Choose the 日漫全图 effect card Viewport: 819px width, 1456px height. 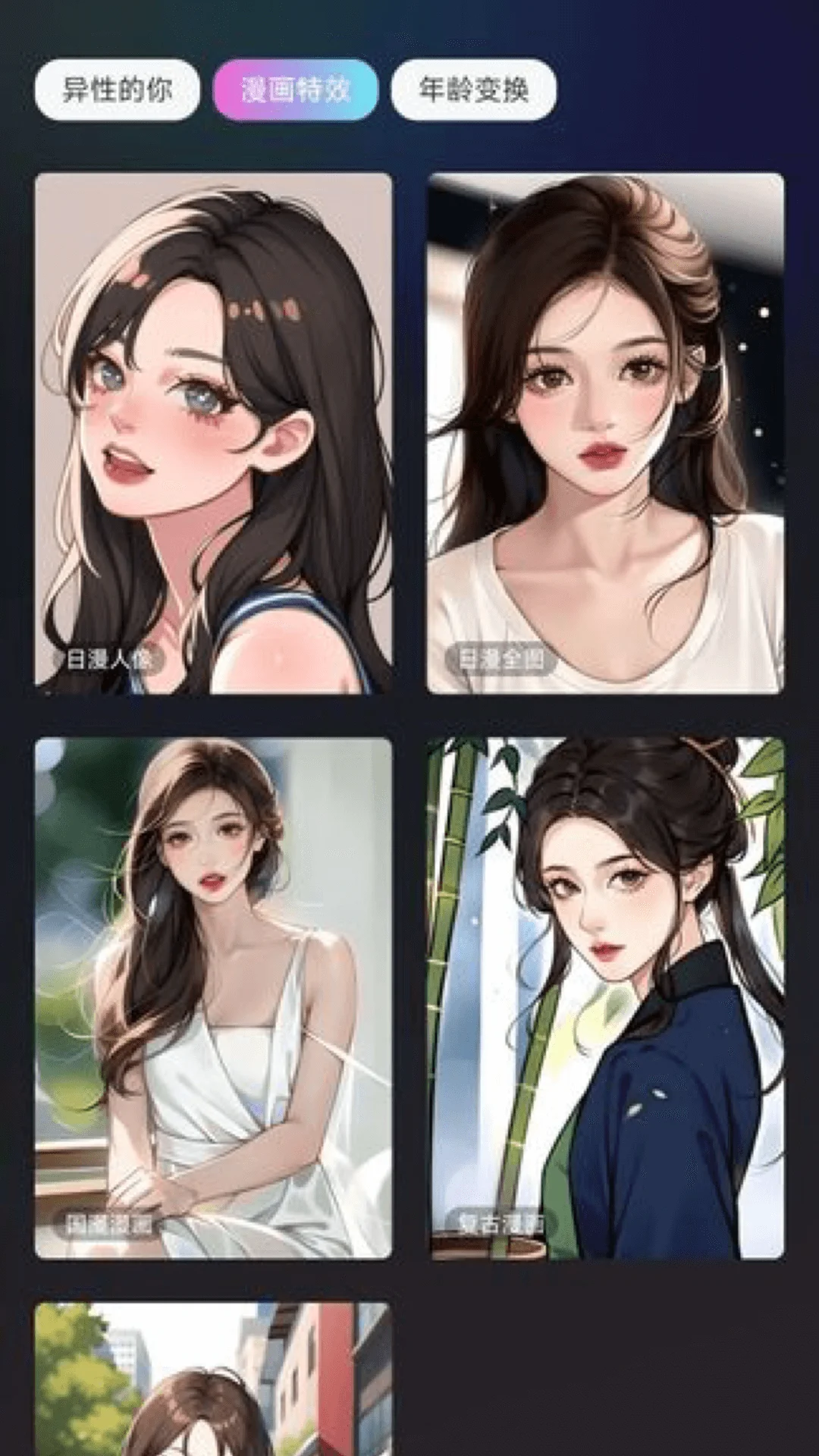[x=605, y=433]
